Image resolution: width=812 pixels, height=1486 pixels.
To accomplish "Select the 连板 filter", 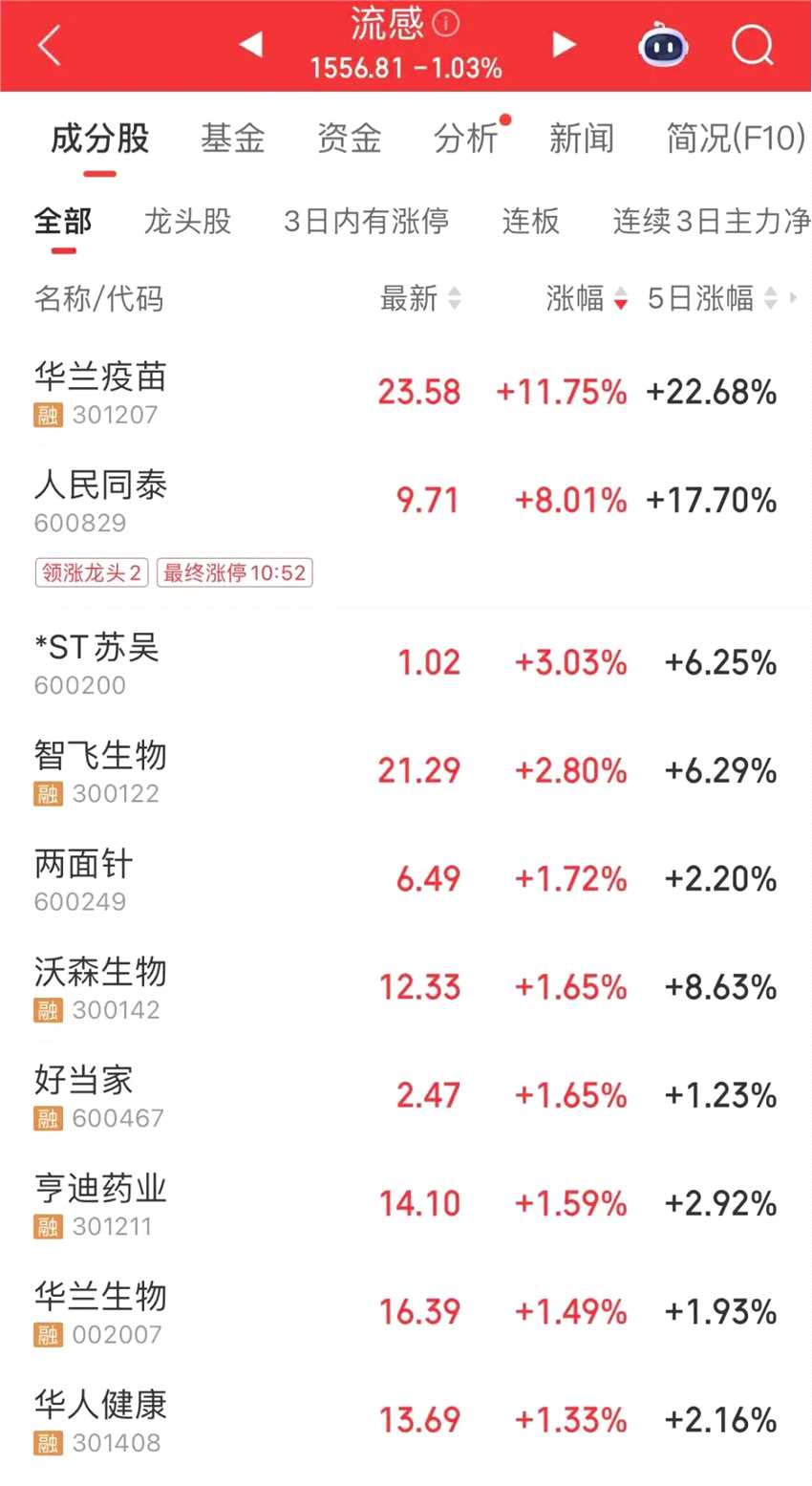I will coord(530,222).
